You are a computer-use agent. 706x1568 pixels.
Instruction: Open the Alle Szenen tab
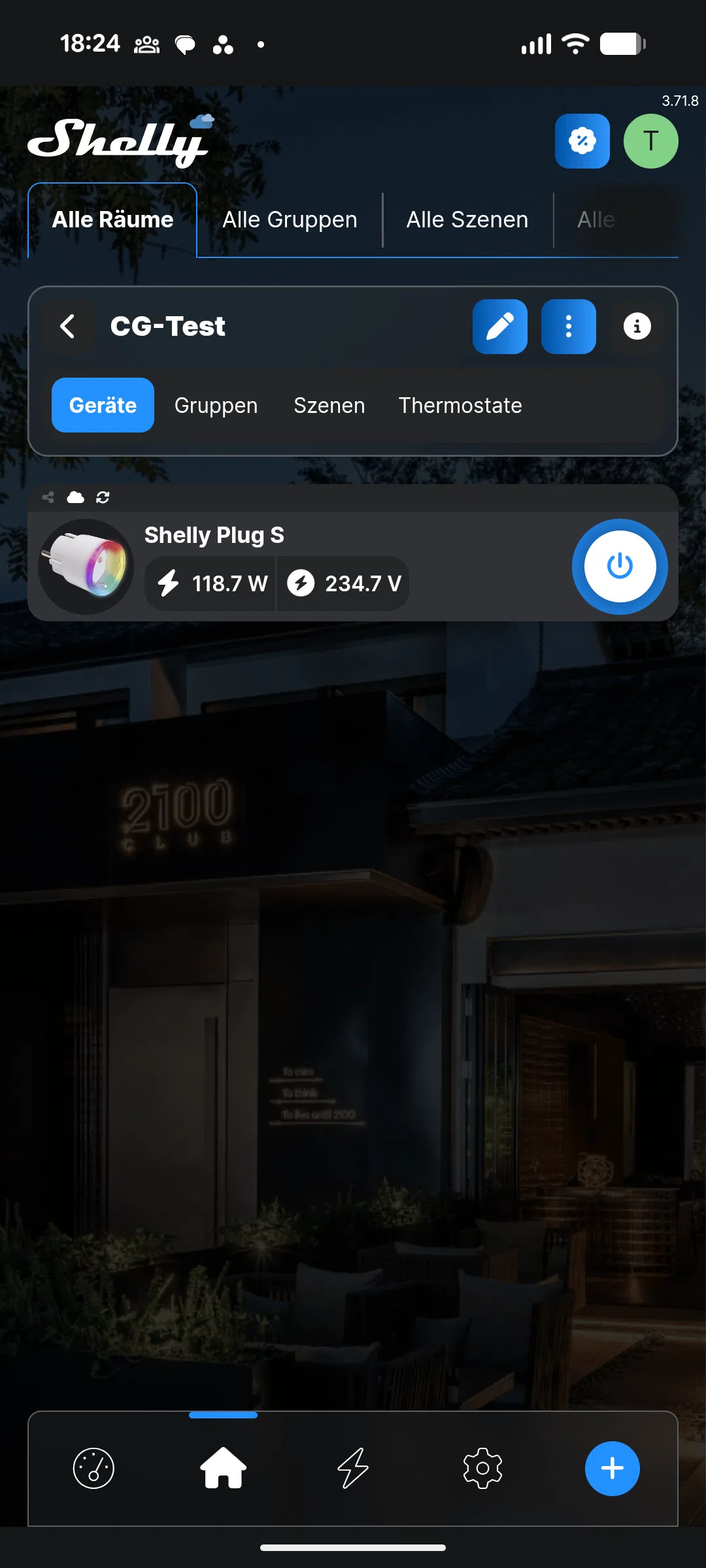[467, 220]
